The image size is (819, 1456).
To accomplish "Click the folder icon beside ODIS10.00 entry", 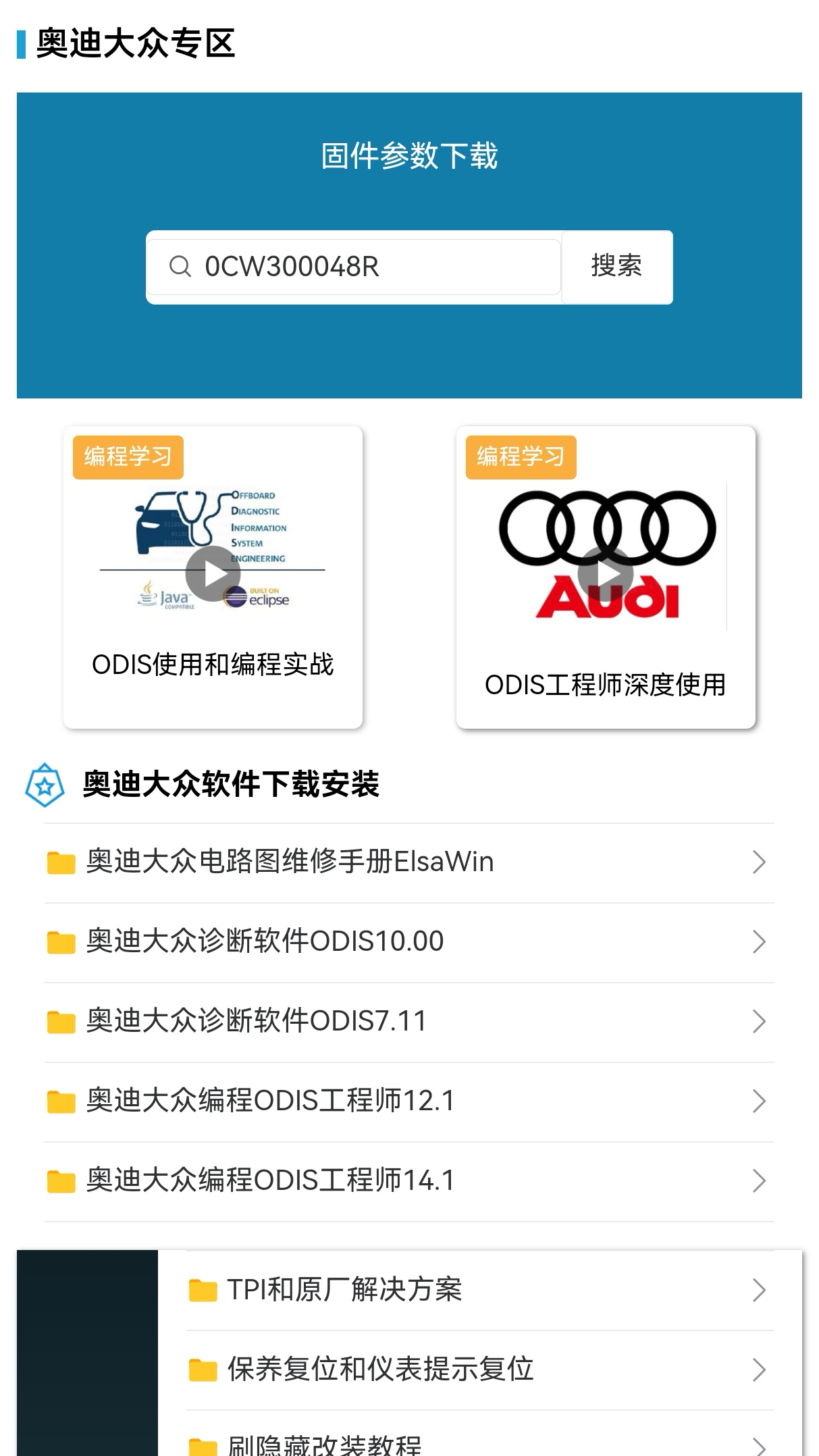I will coord(62,941).
